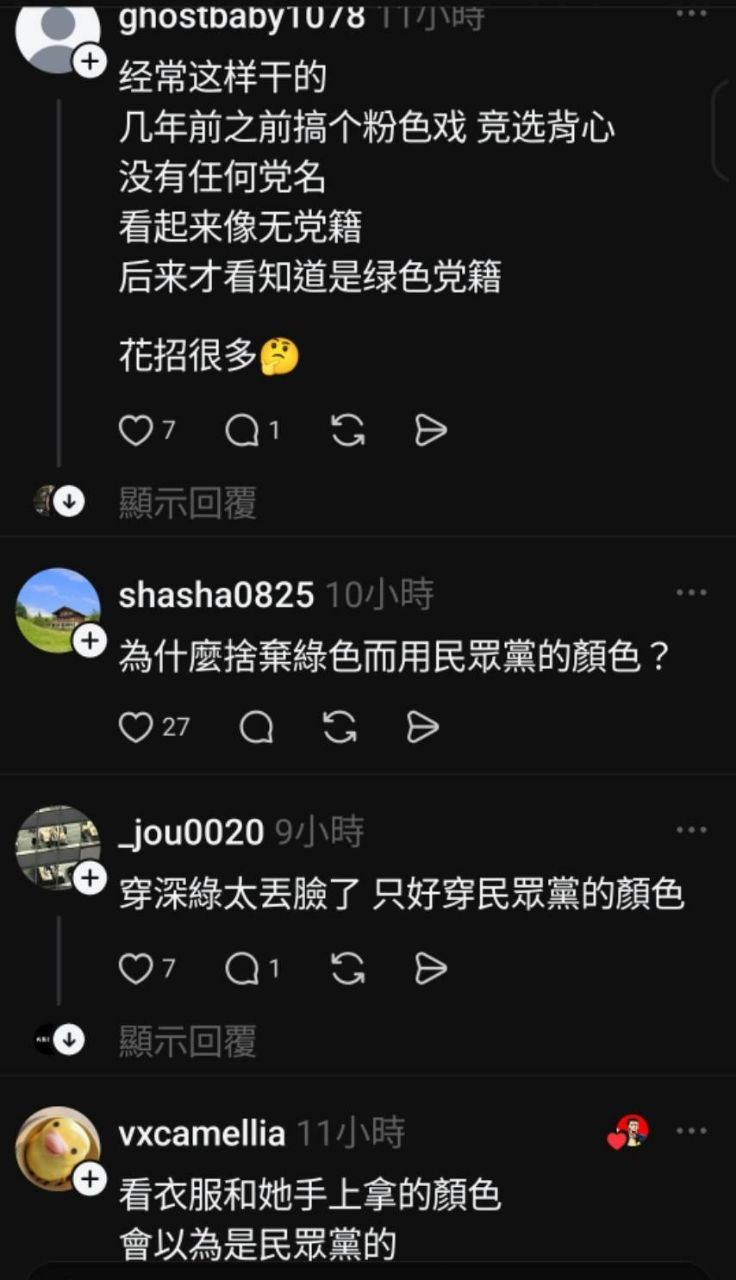Repost ghostbaby1078's comment
The height and width of the screenshot is (1280, 736).
(x=347, y=431)
